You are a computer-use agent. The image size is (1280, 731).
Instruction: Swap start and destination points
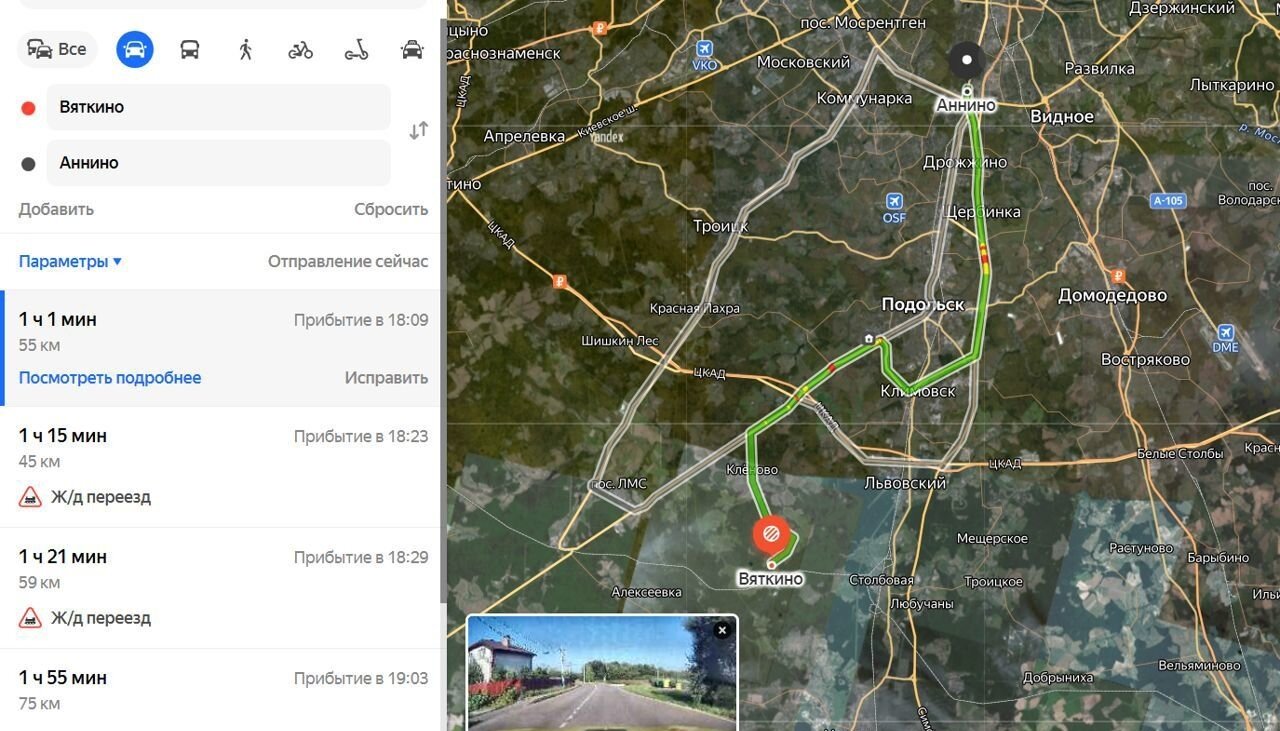(x=418, y=131)
